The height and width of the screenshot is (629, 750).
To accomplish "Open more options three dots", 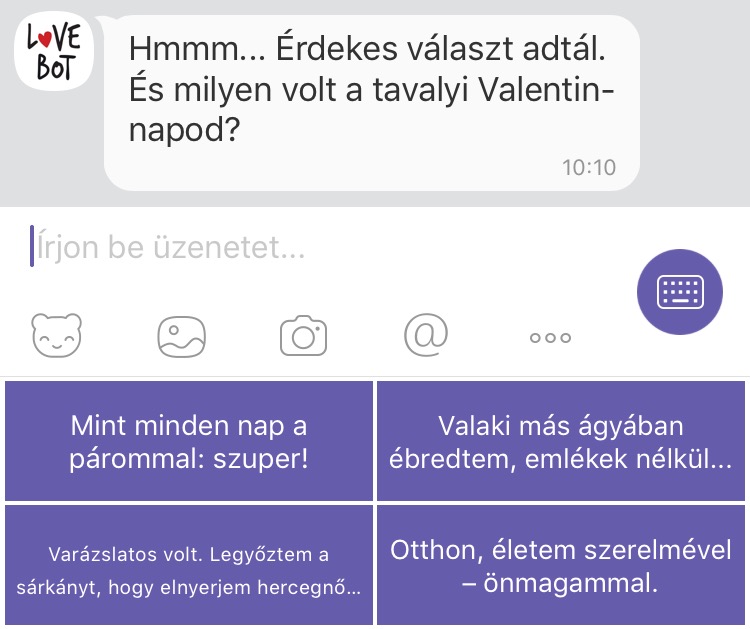I will pos(550,338).
